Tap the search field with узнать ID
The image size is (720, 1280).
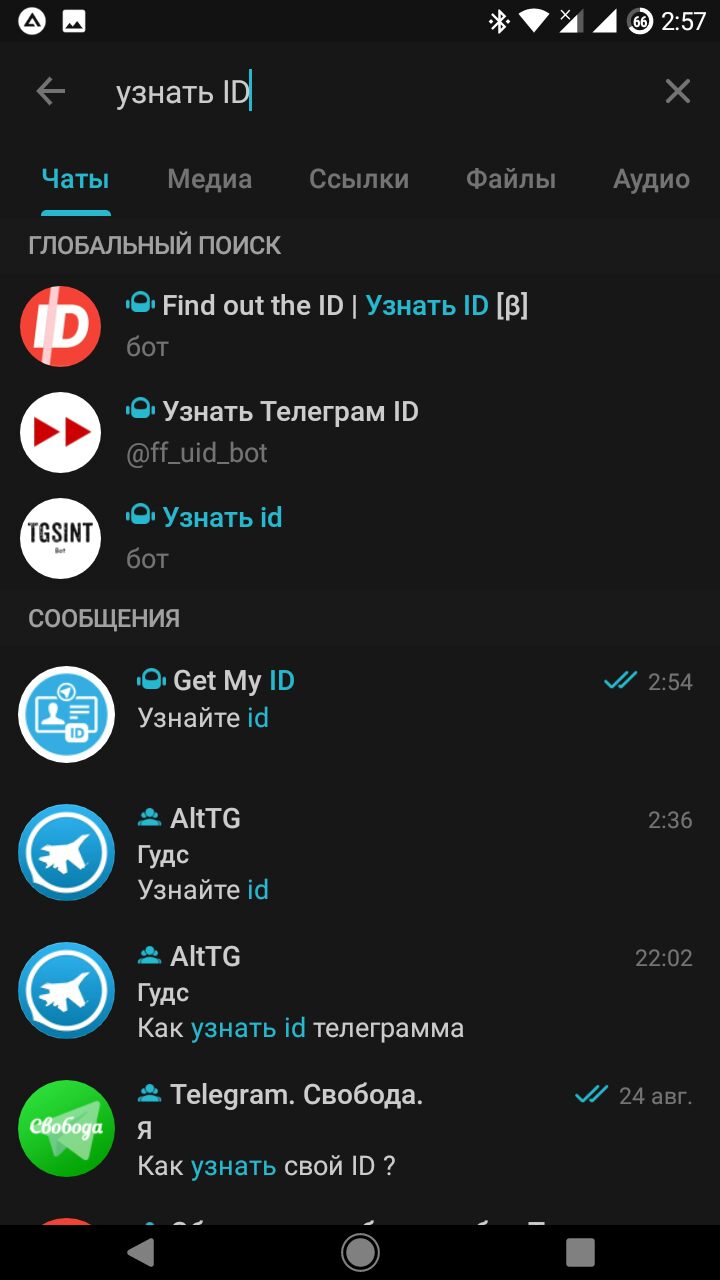point(370,92)
